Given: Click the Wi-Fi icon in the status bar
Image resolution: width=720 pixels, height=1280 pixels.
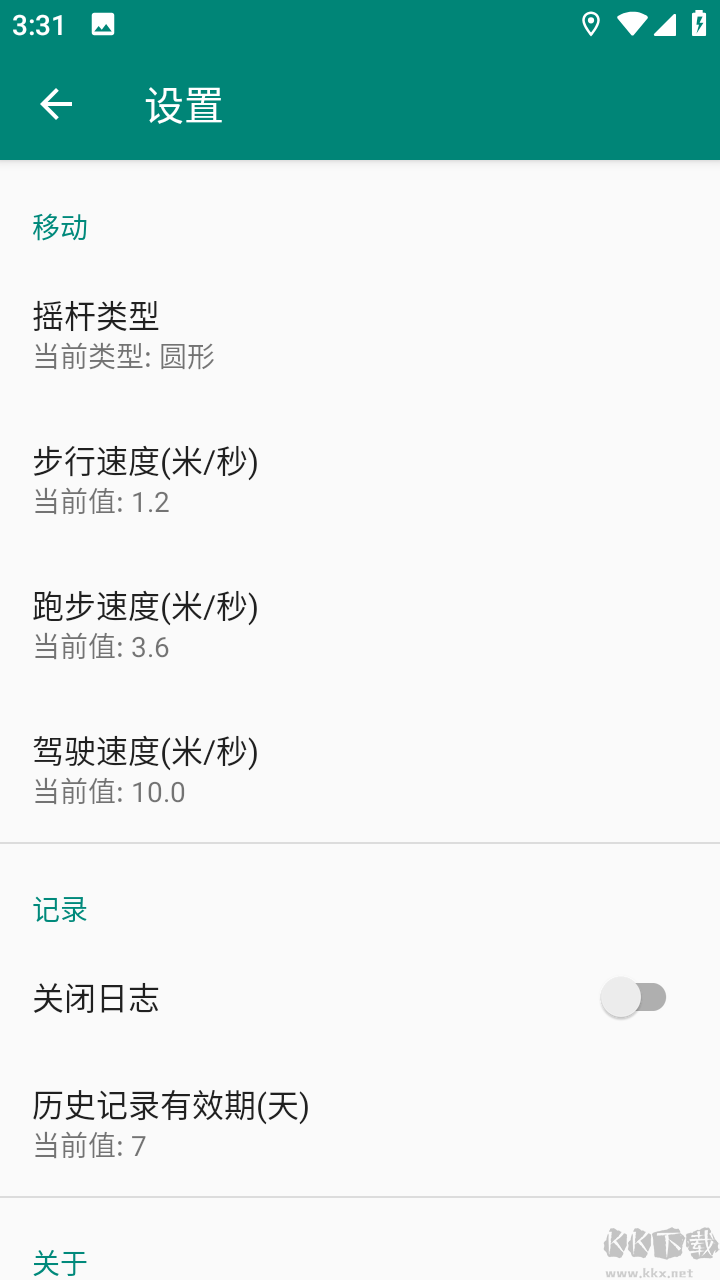Looking at the screenshot, I should 631,24.
